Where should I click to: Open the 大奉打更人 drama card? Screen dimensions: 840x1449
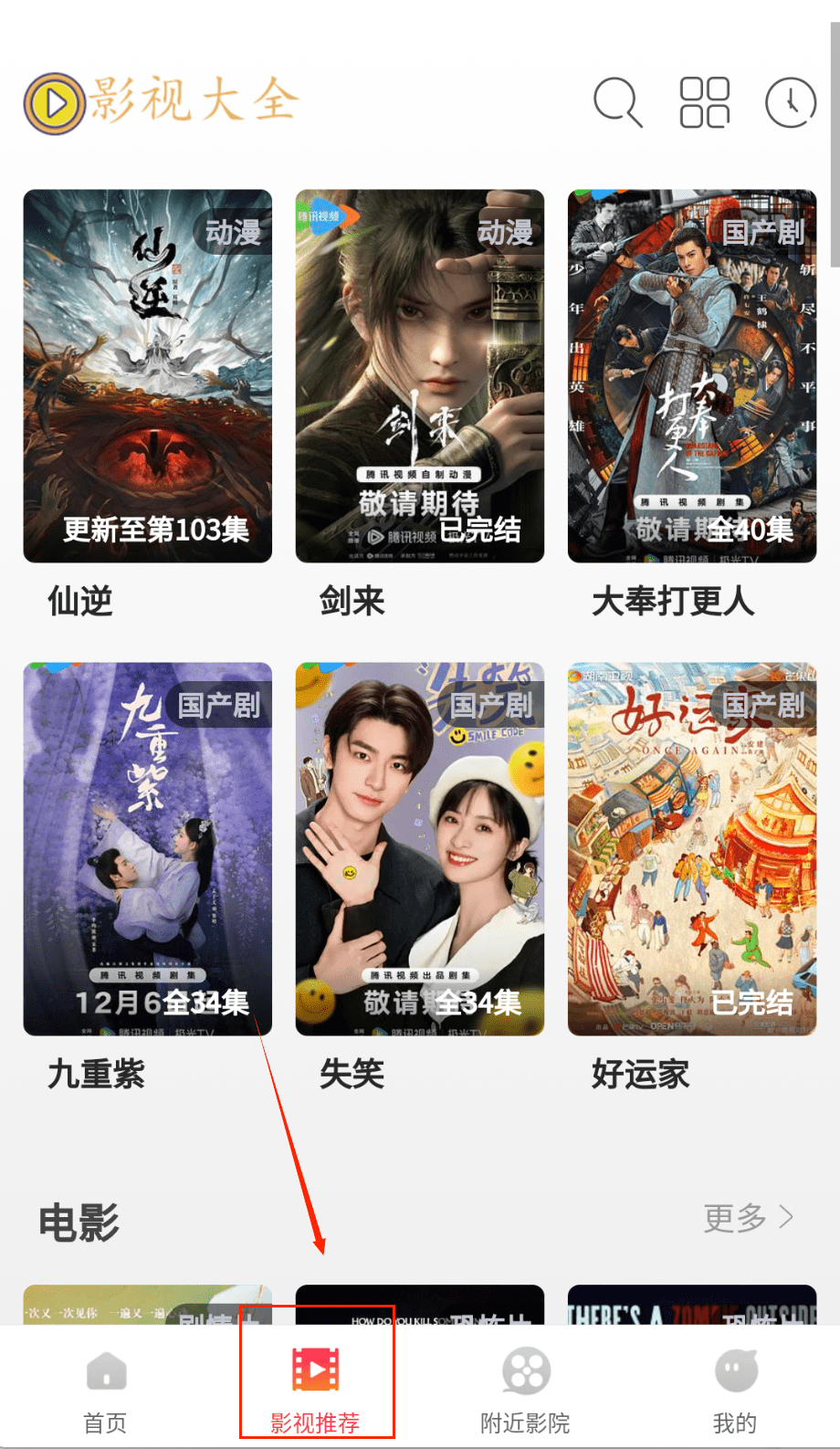[692, 376]
